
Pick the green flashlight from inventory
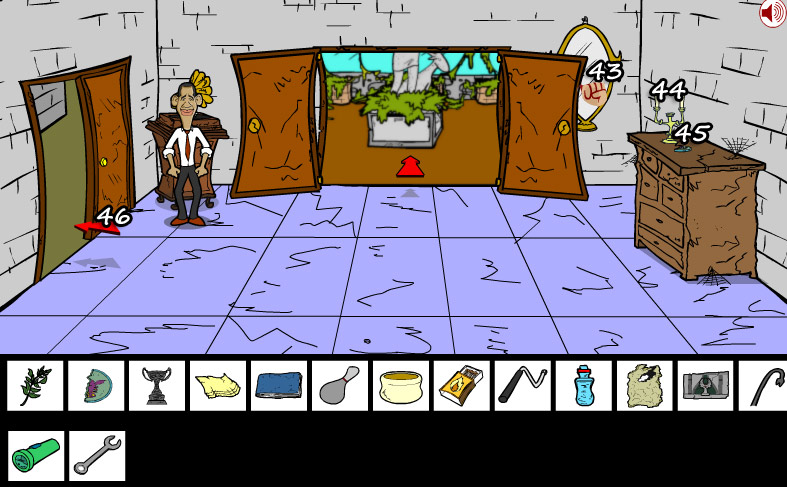[x=35, y=456]
